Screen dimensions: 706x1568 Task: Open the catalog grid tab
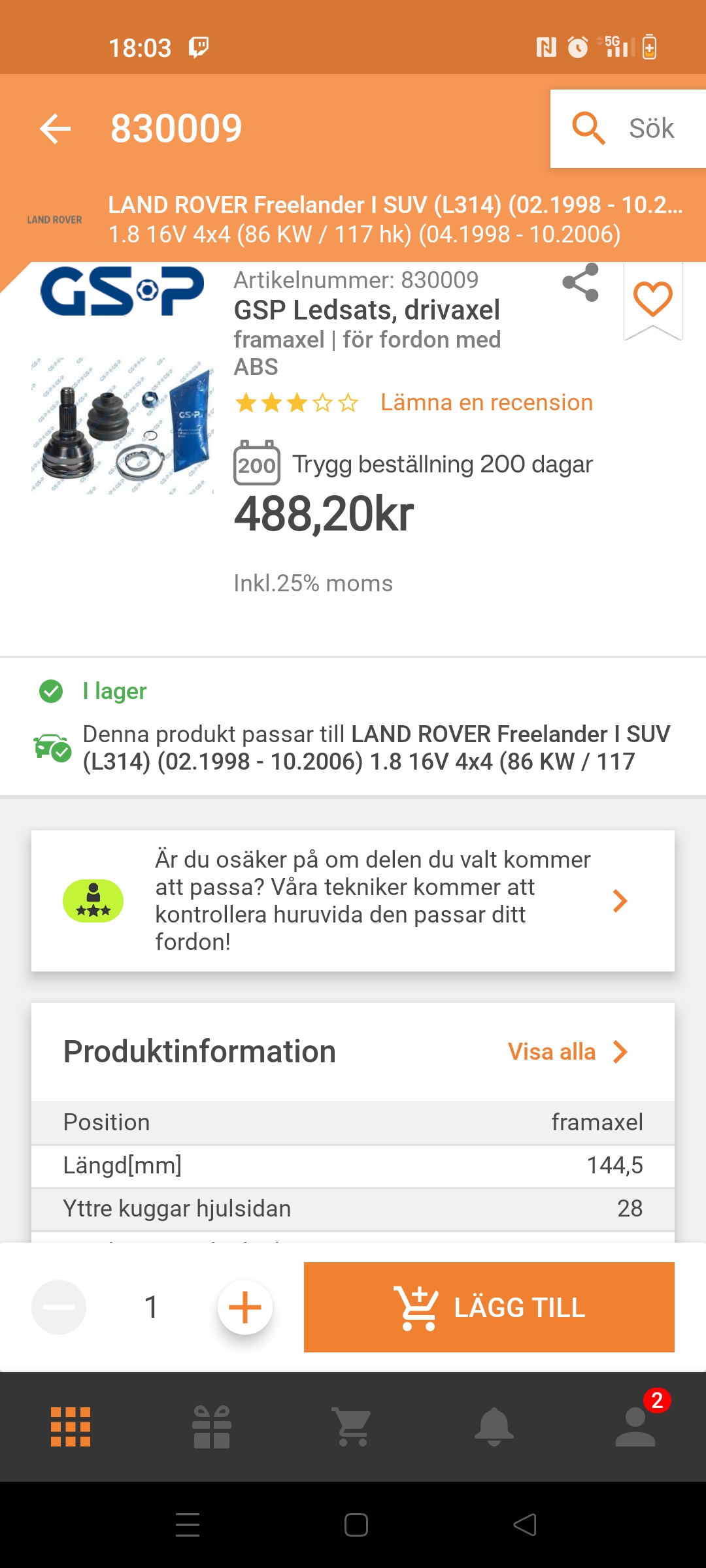71,1427
